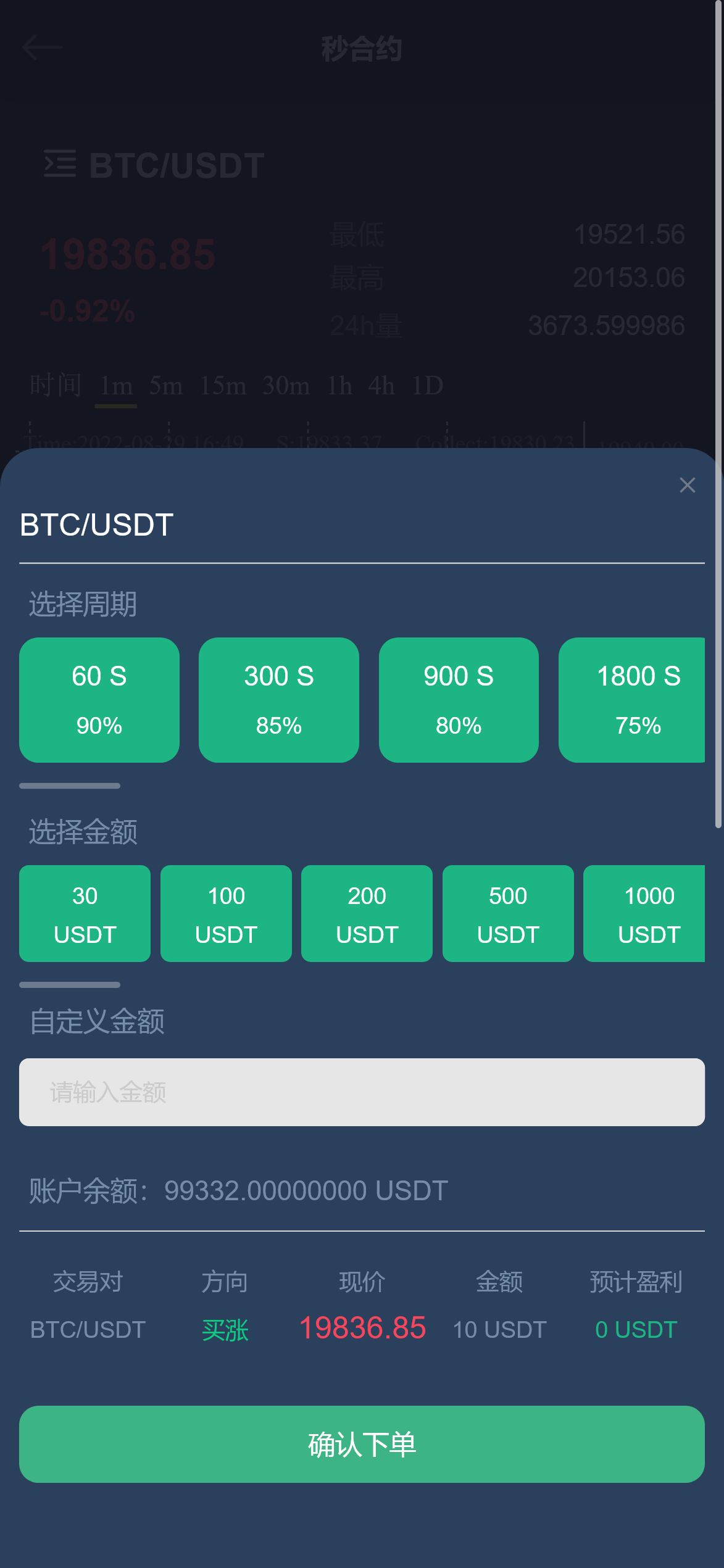724x1568 pixels.
Task: Choose the 30 USDT amount
Action: [85, 913]
